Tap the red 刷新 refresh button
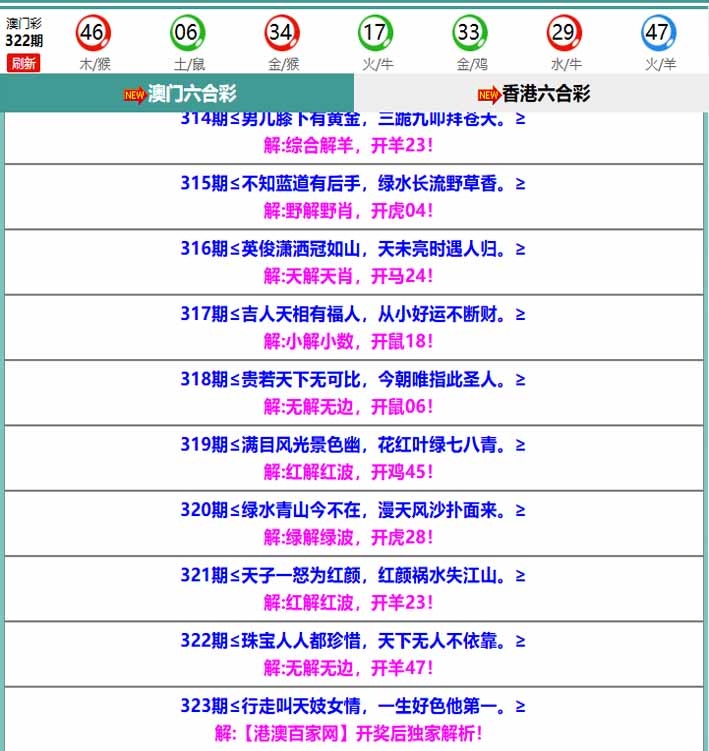The image size is (709, 751). tap(23, 63)
